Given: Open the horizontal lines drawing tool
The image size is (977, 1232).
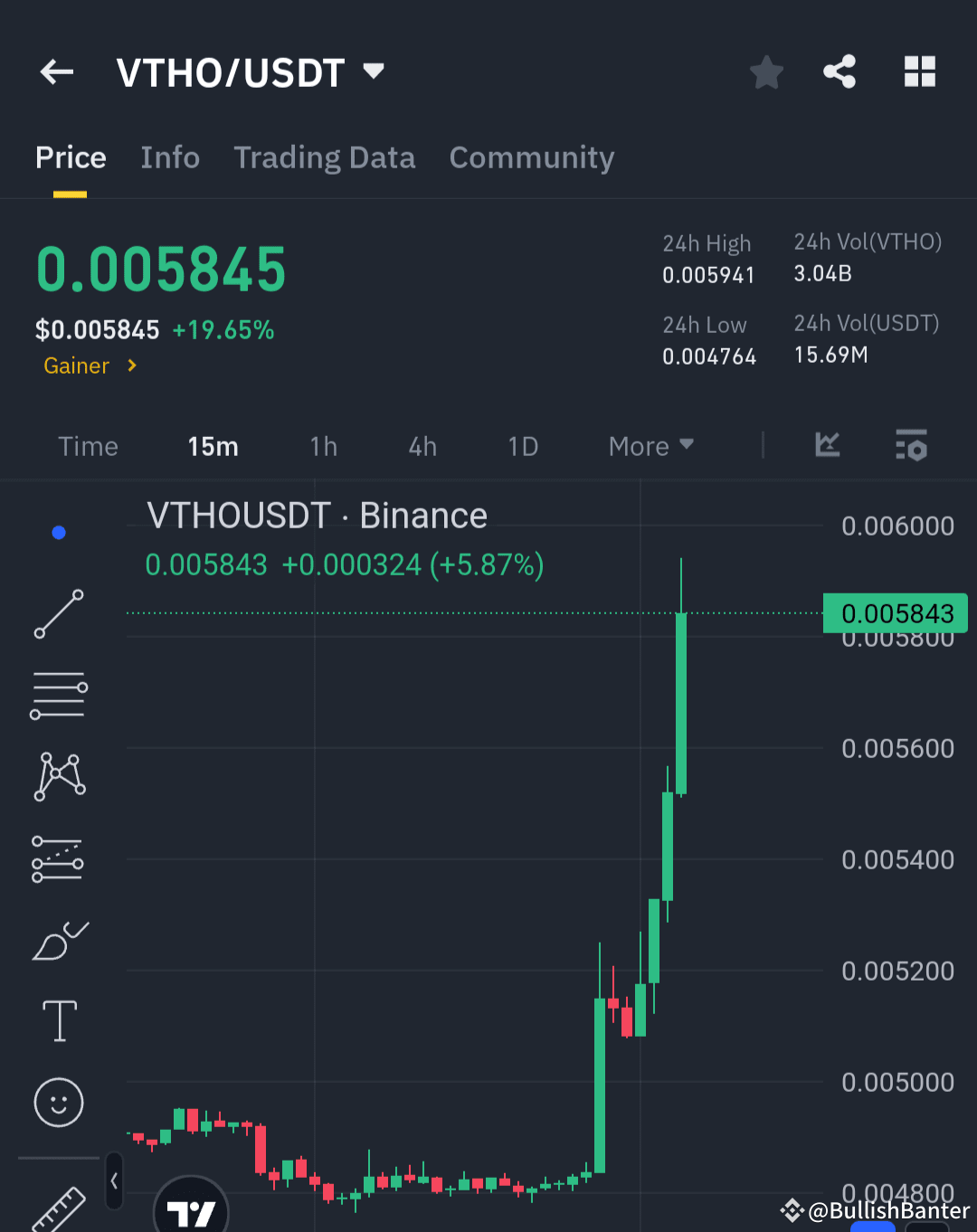Looking at the screenshot, I should pos(59,695).
